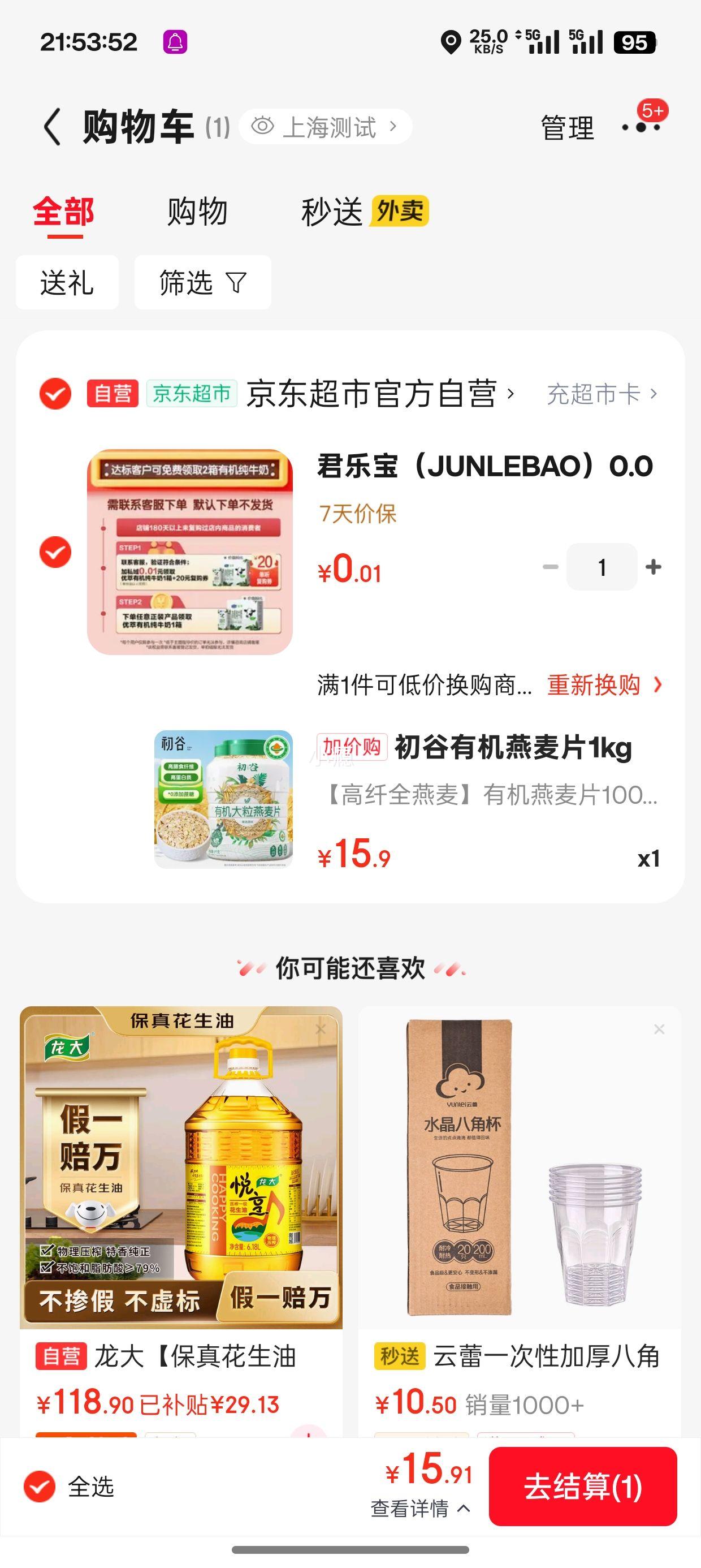Viewport: 701px width, 1568px height.
Task: Open the 上海测试 address selector
Action: coord(326,127)
